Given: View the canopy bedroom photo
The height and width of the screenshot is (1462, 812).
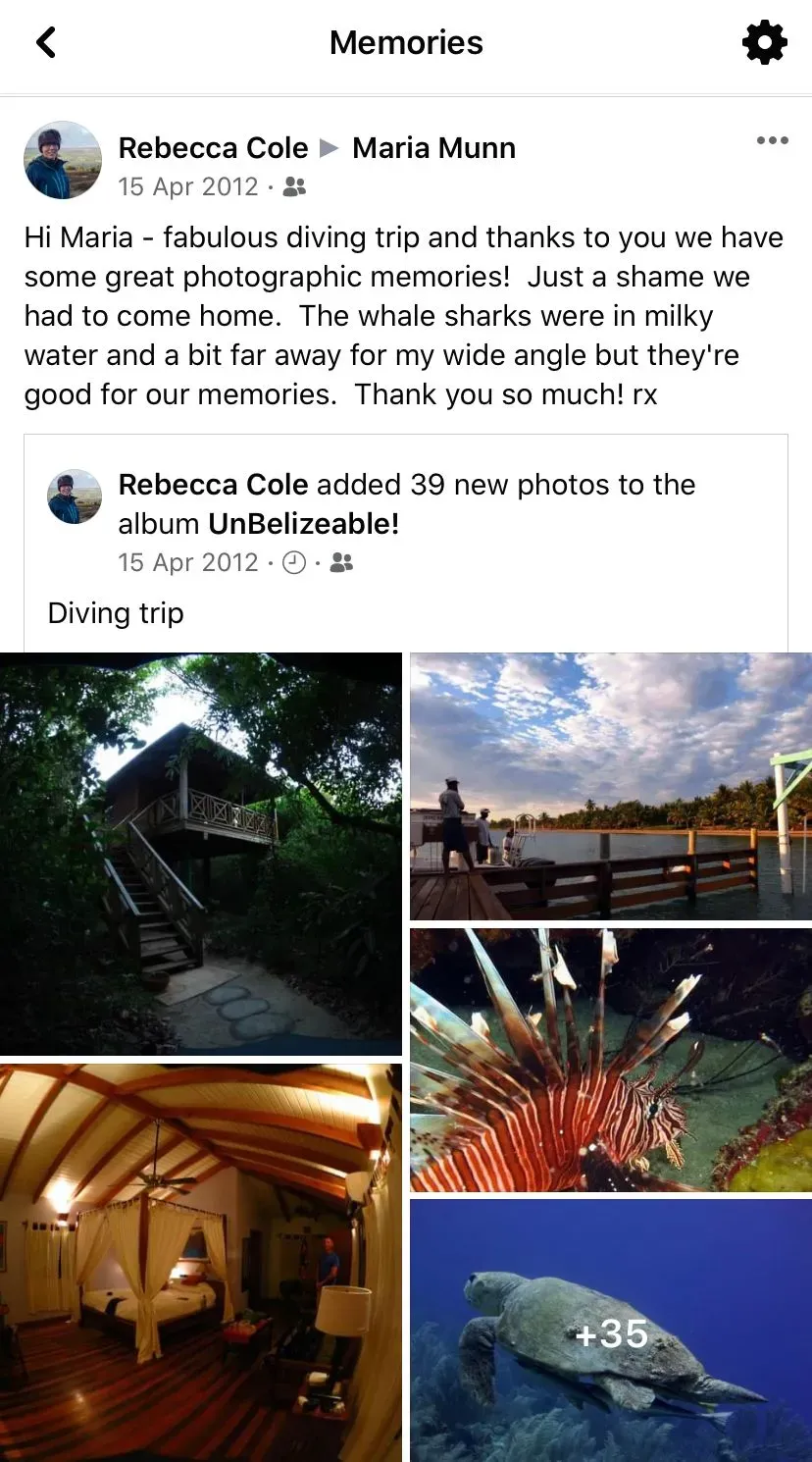Looking at the screenshot, I should tap(201, 1263).
